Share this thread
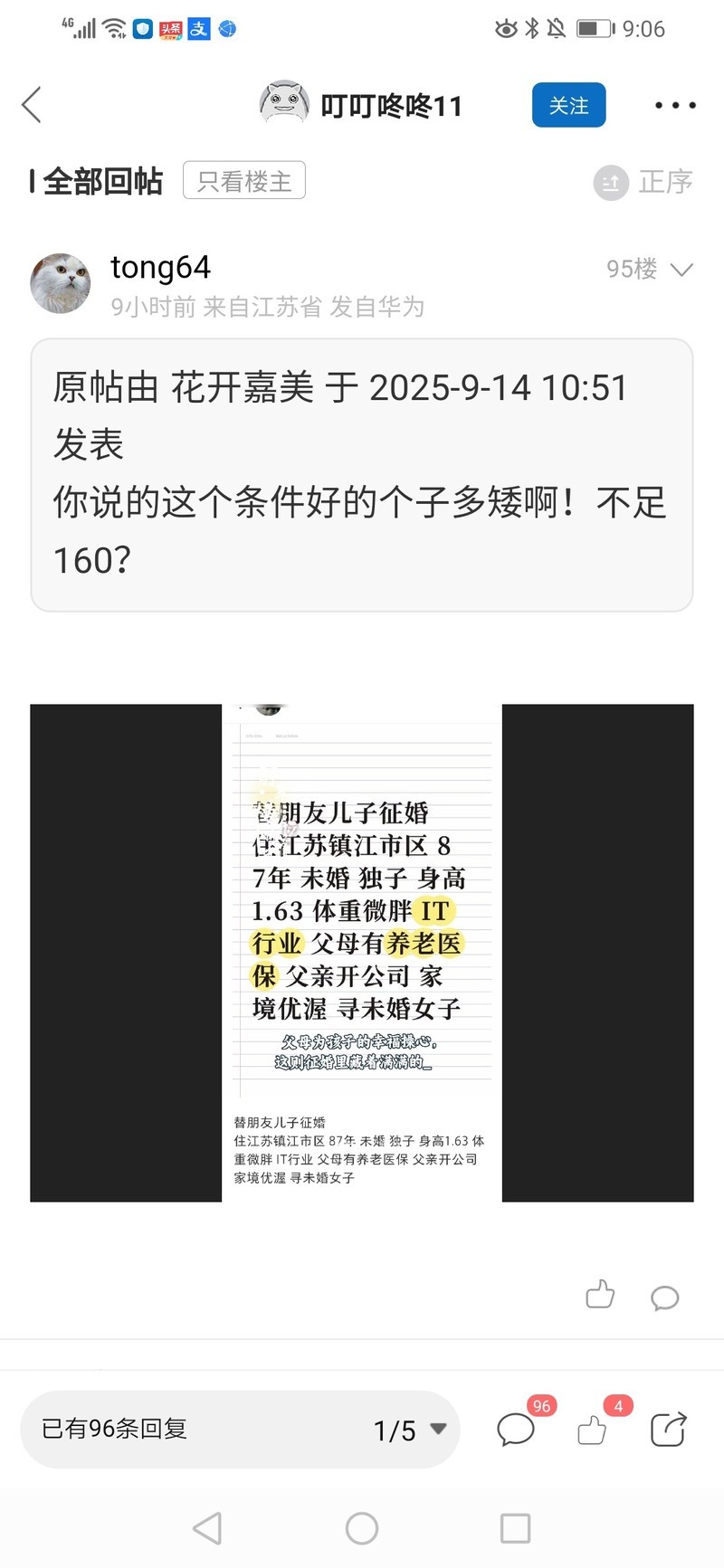The height and width of the screenshot is (1568, 724). pos(668,1430)
